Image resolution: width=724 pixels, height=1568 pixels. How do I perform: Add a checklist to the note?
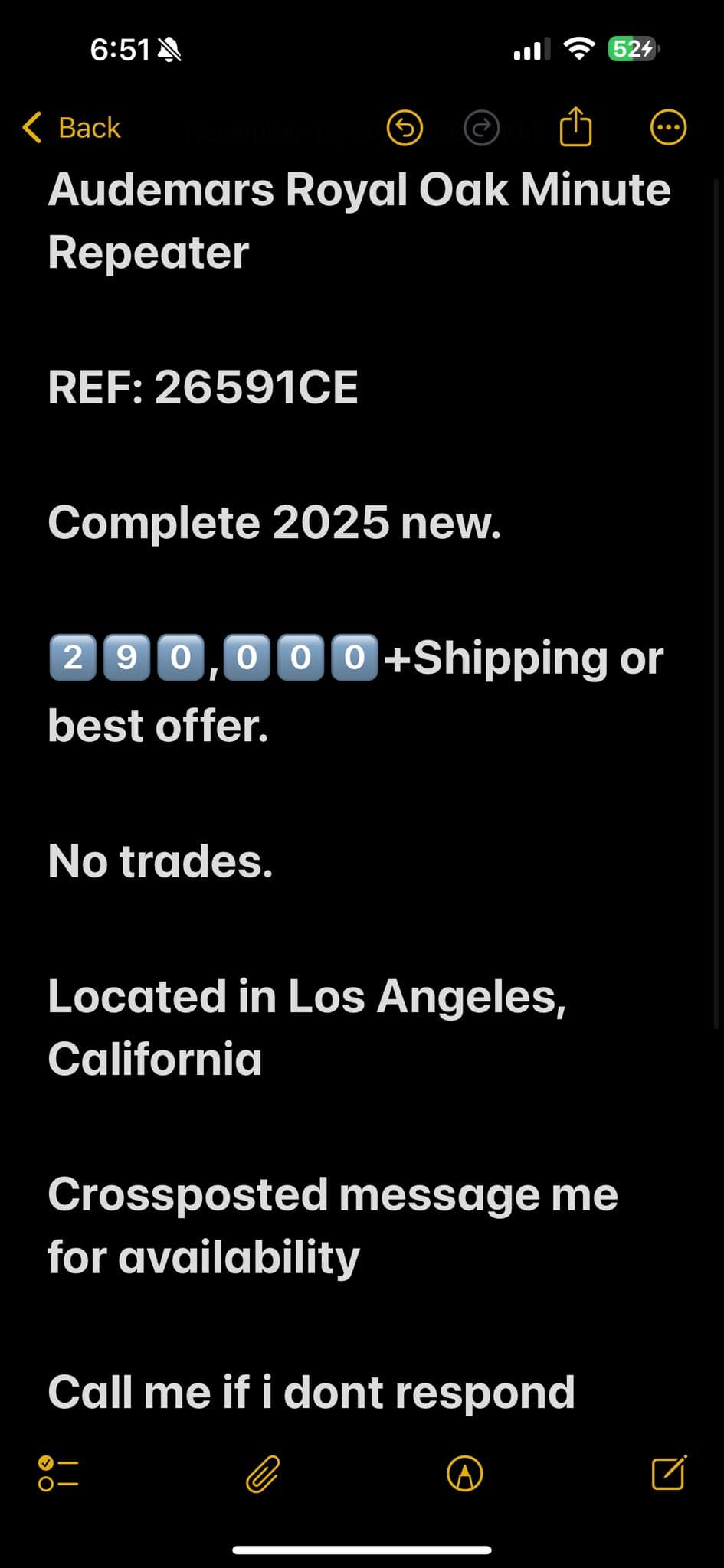coord(58,1473)
